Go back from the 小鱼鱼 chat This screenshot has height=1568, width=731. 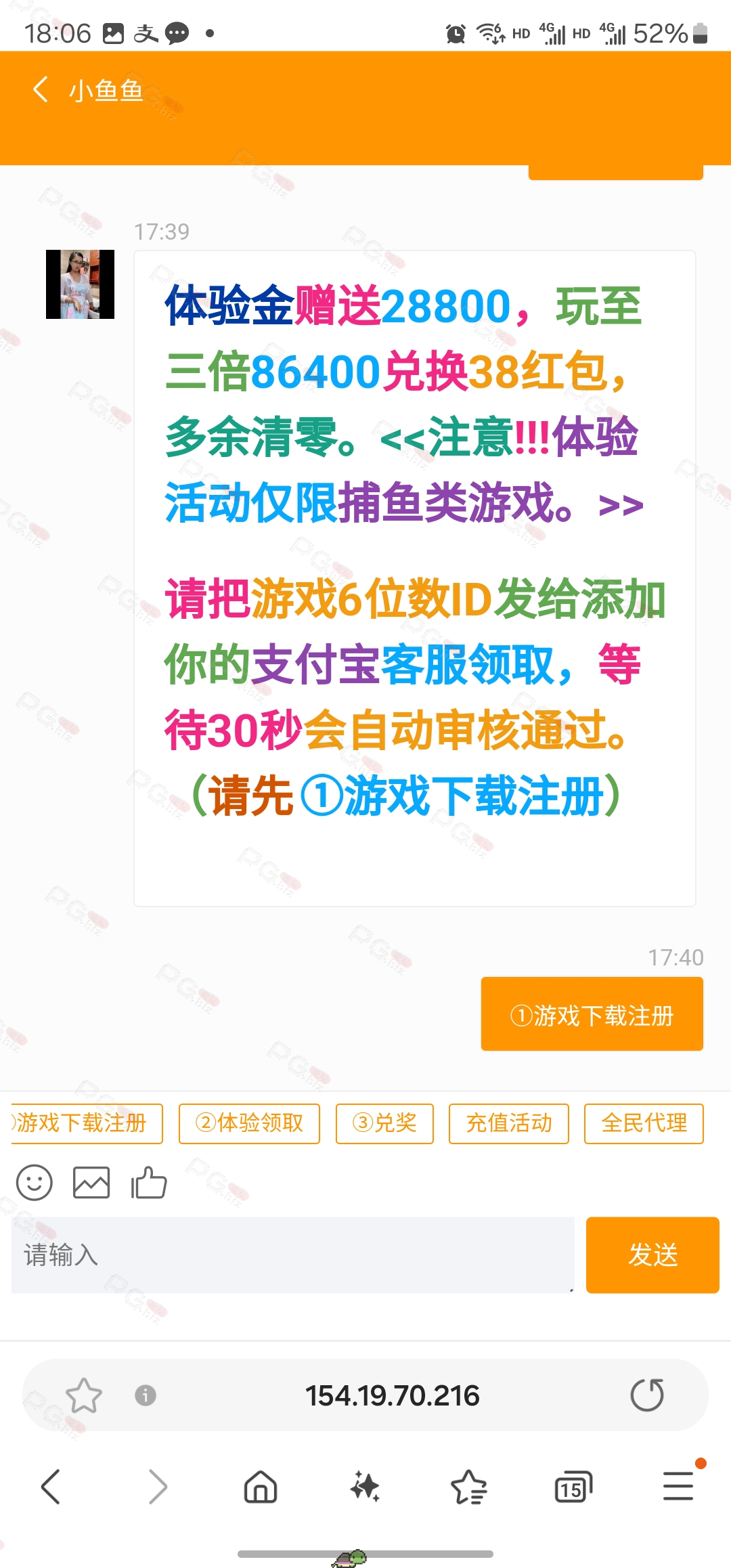click(41, 89)
